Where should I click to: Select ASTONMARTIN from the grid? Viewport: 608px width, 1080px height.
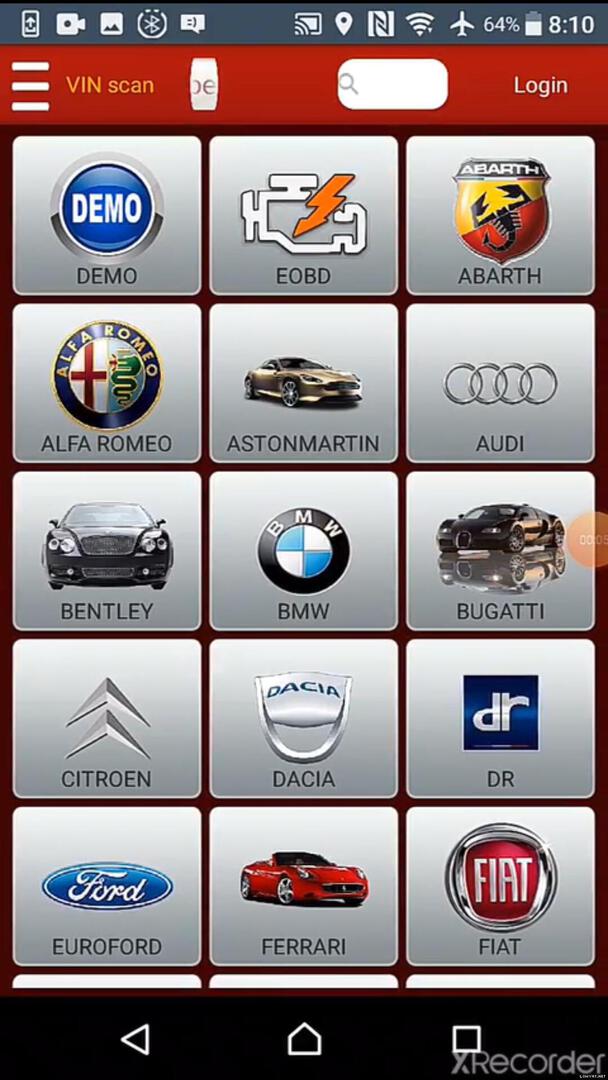(303, 383)
